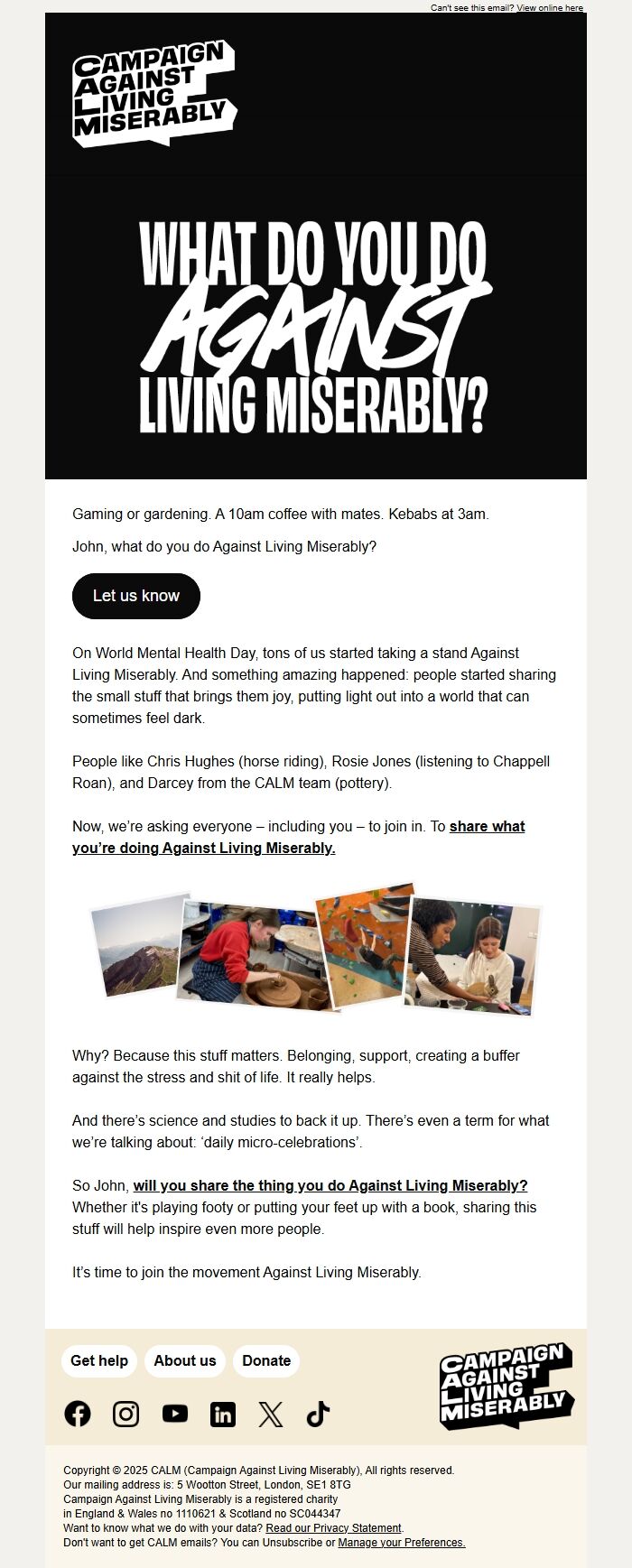Viewport: 632px width, 1568px height.
Task: Select the 'Get help' button
Action: pos(99,1360)
